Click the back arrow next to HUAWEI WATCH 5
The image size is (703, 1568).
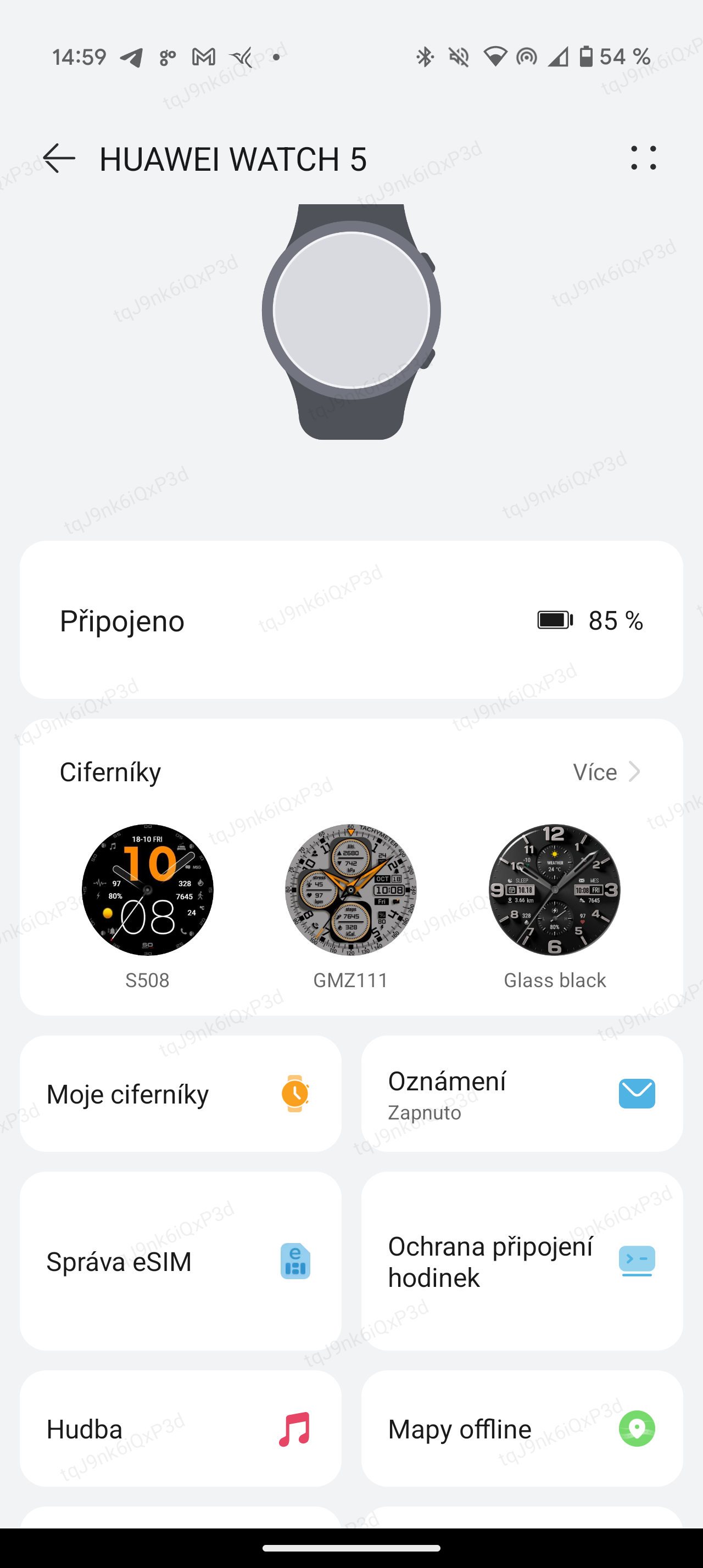58,158
